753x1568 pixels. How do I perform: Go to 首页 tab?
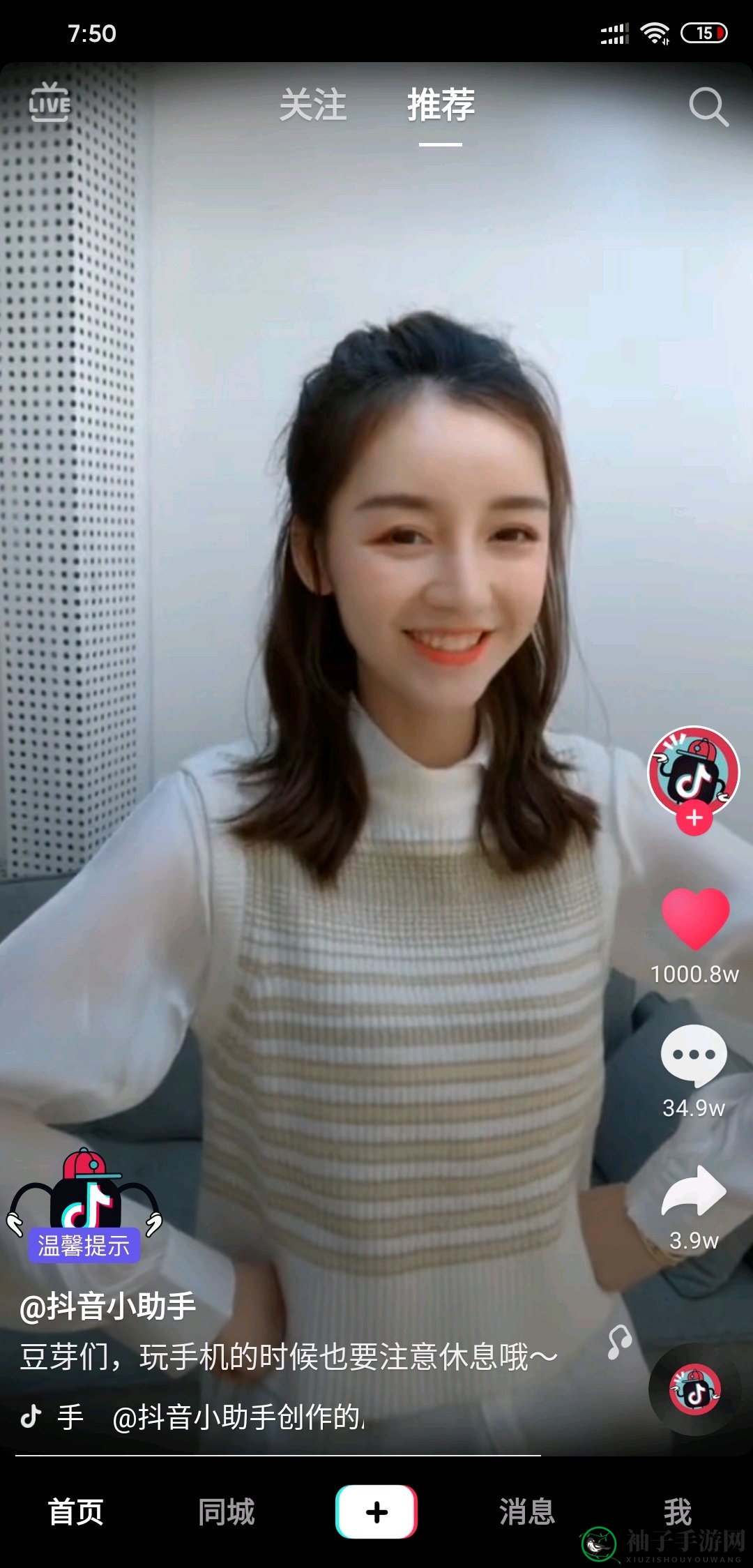pyautogui.click(x=75, y=1512)
